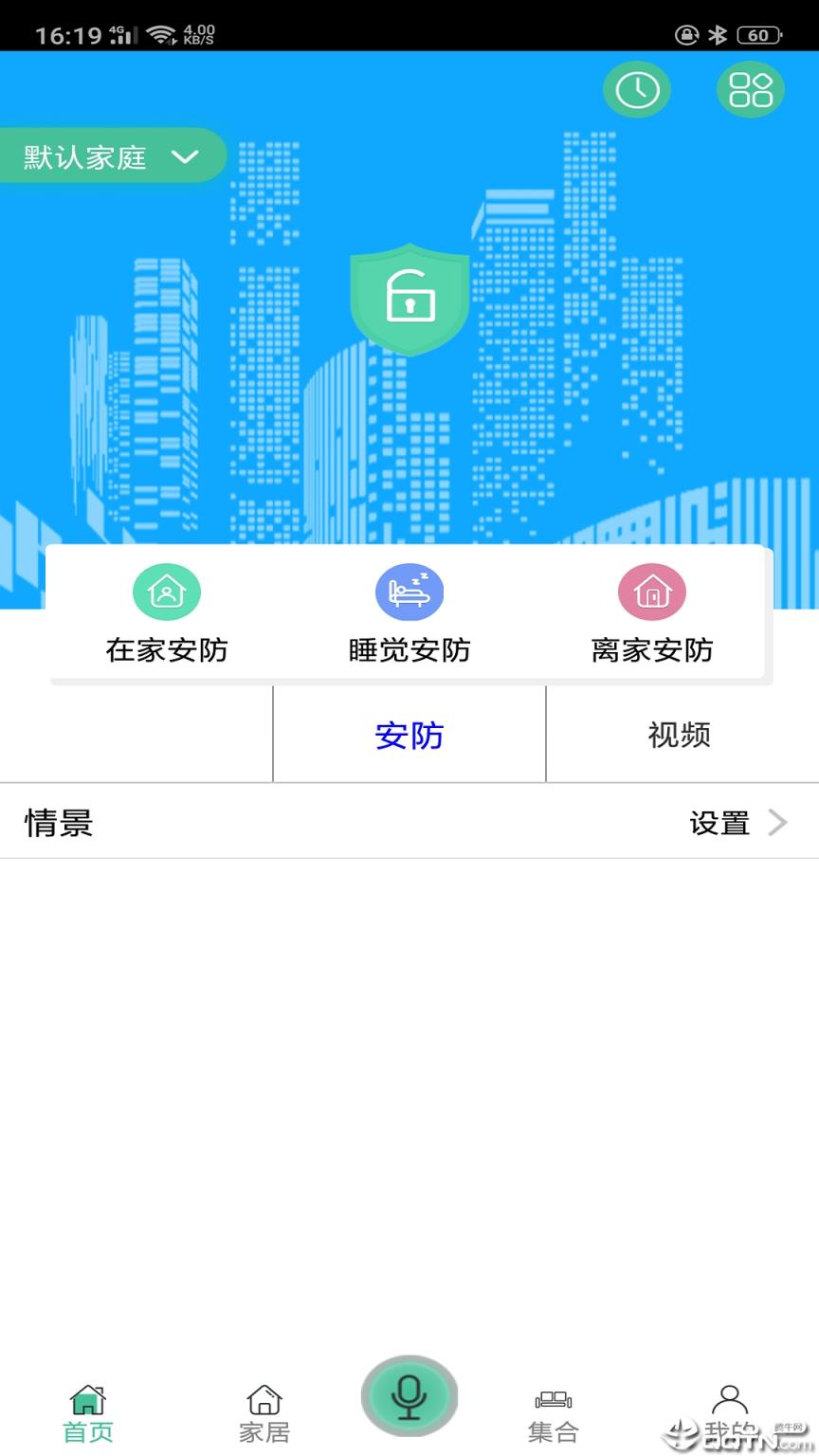The image size is (819, 1456).
Task: Open the grid apps icon at top right
Action: (750, 89)
